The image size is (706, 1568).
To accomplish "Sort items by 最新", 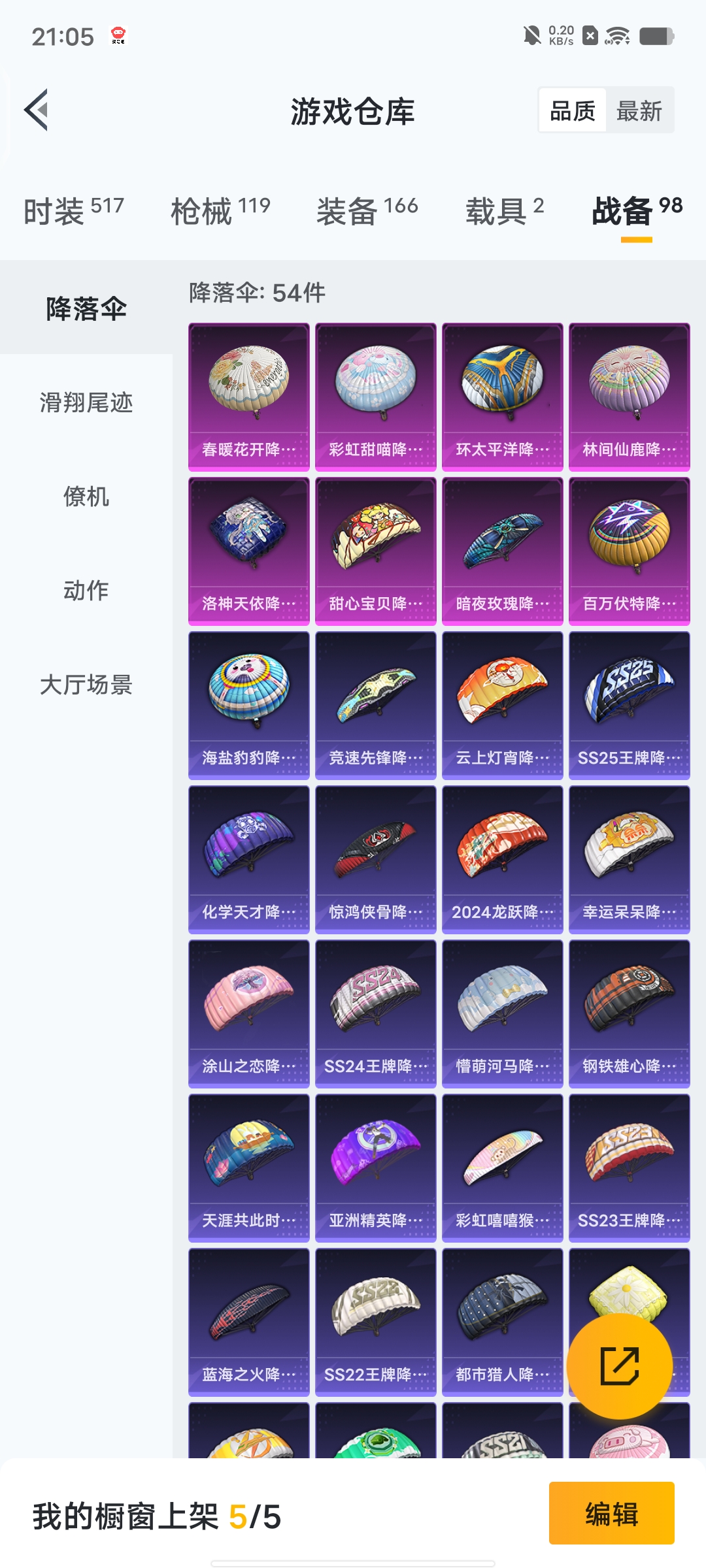I will (x=639, y=111).
